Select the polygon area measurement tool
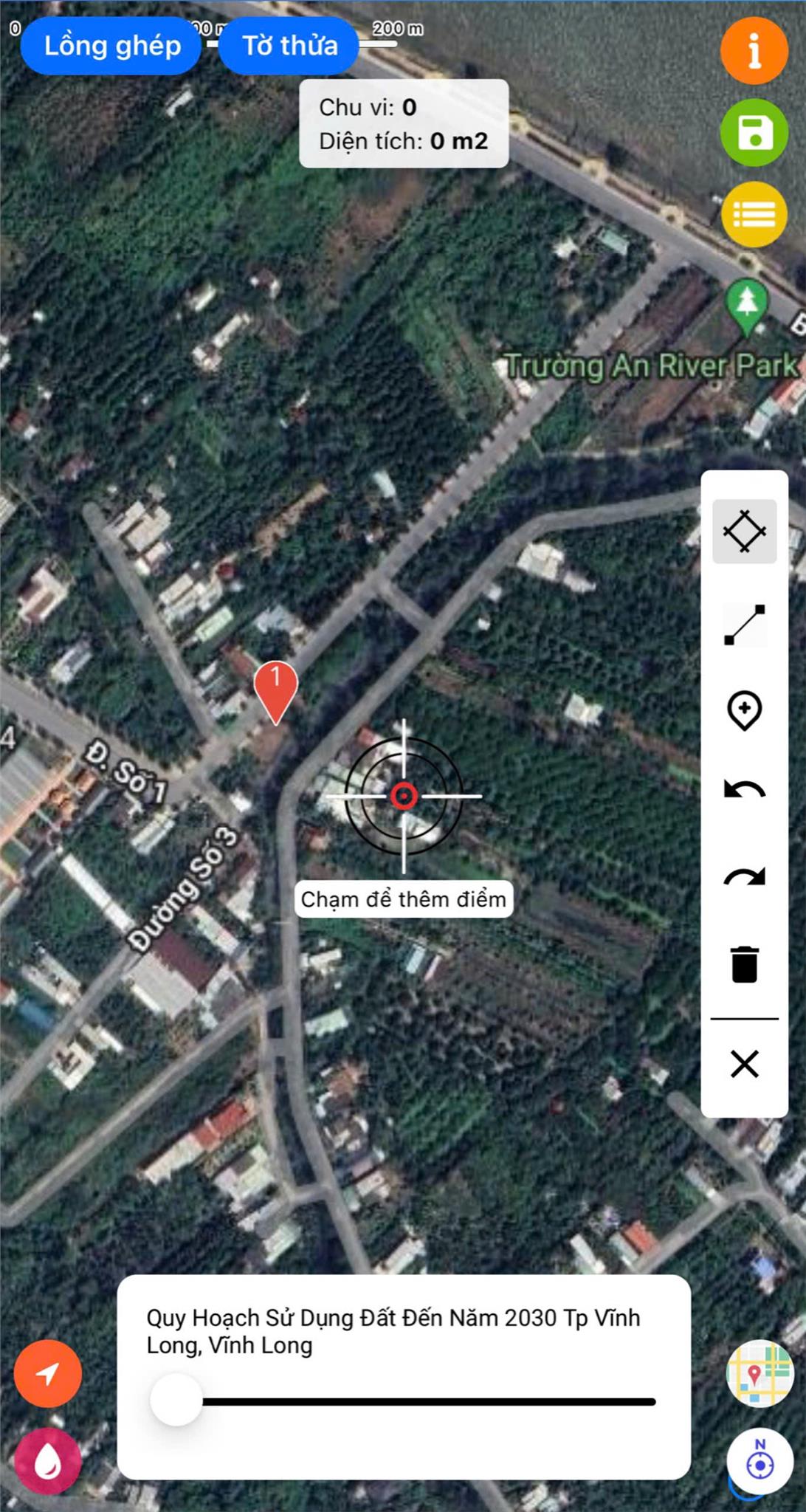The height and width of the screenshot is (1512, 806). [744, 531]
